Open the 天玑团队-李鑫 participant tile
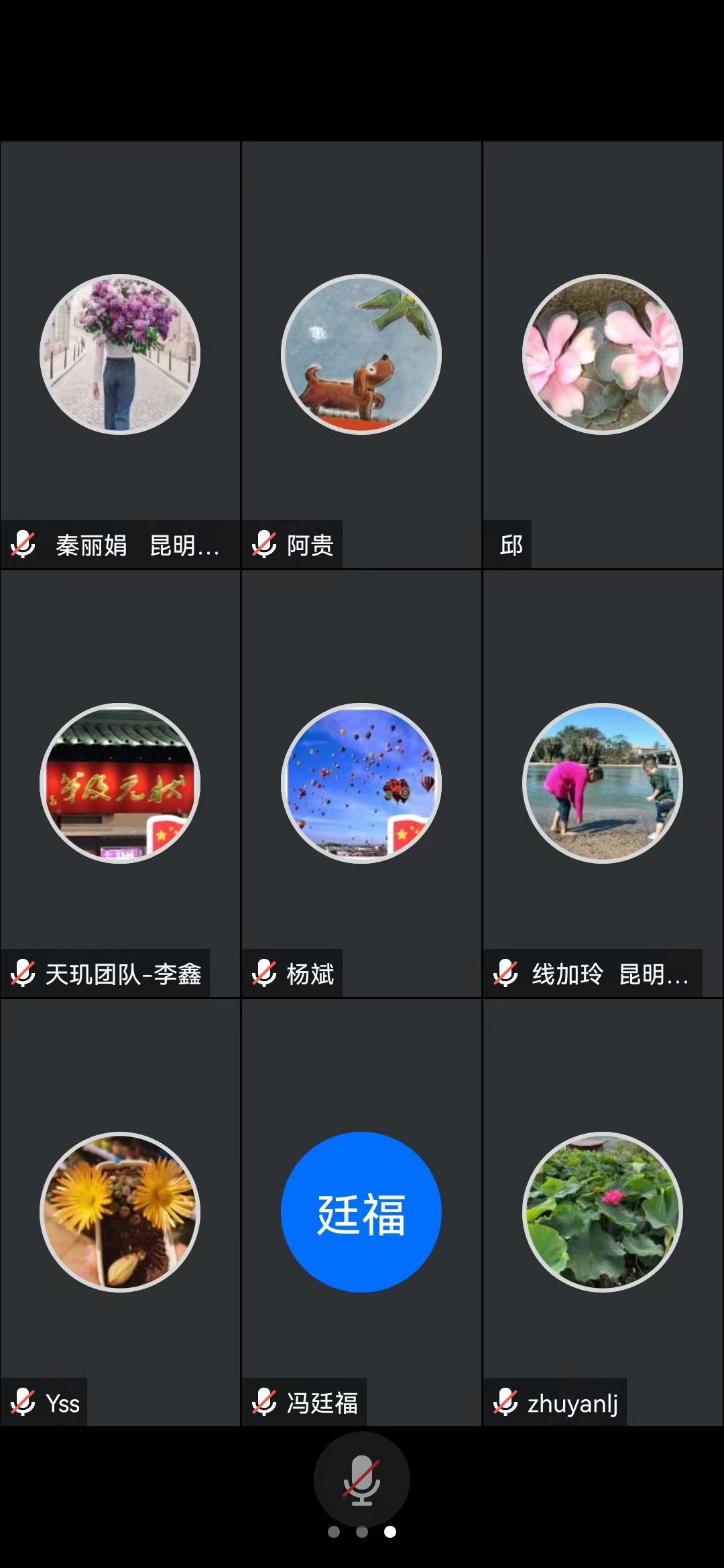The width and height of the screenshot is (724, 1568). click(121, 784)
